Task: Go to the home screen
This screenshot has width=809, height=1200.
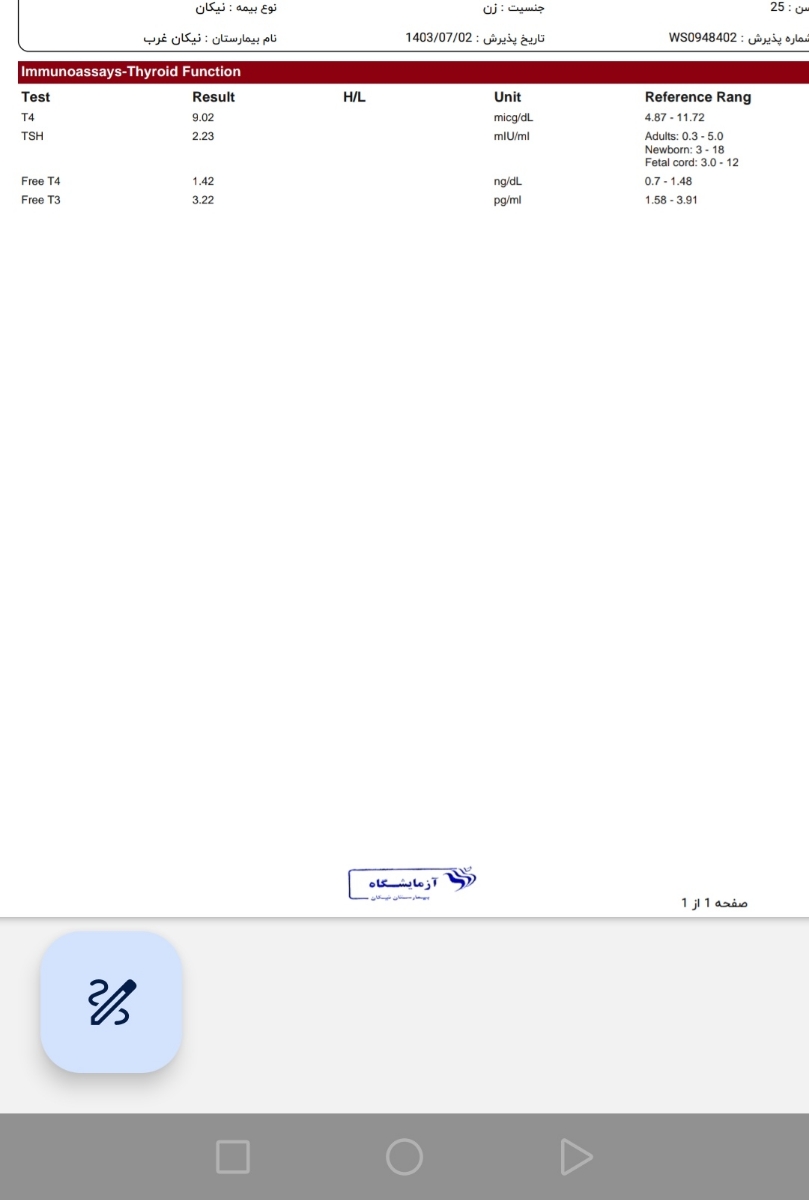Action: [404, 1157]
